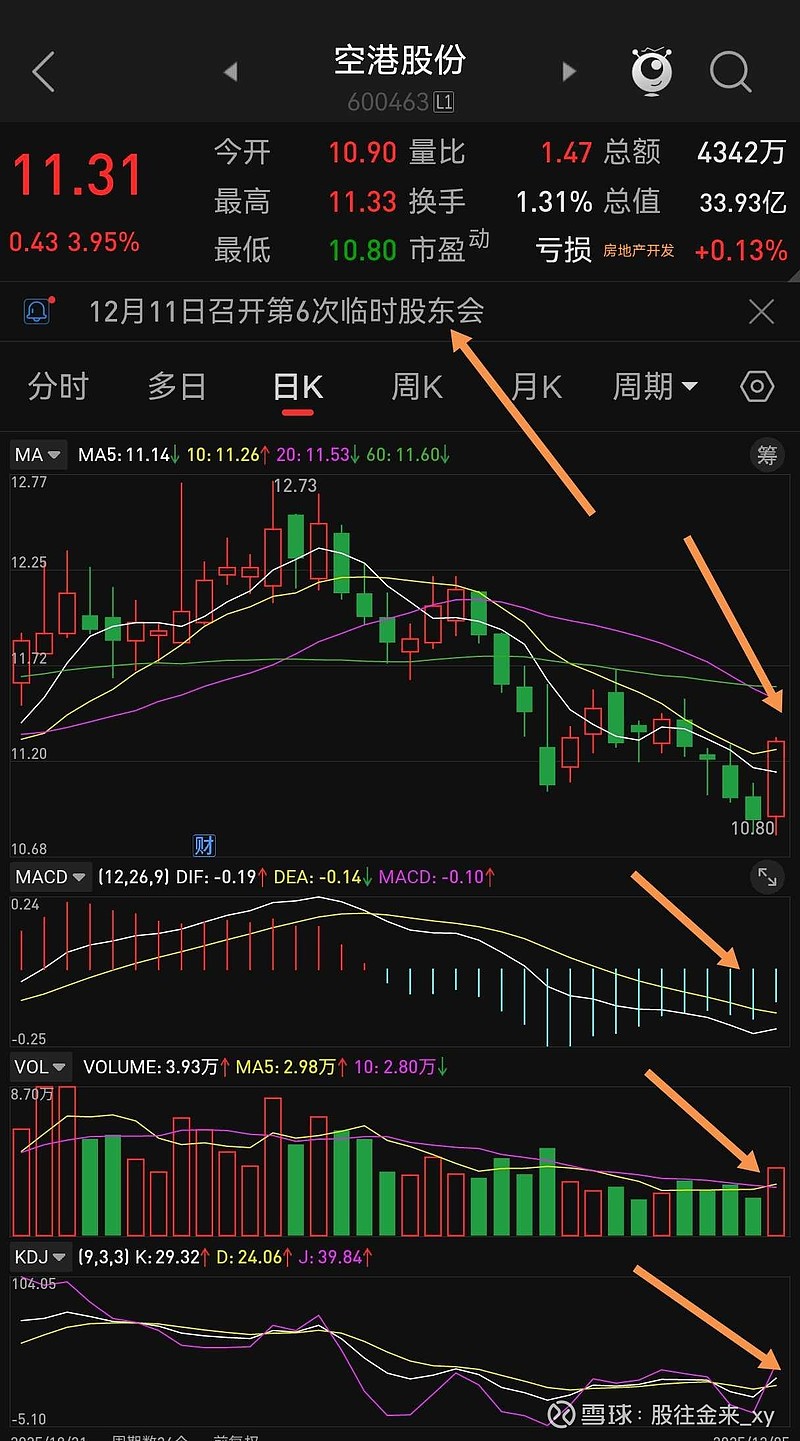The image size is (800, 1441).
Task: Open the MA moving average dropdown
Action: (36, 454)
